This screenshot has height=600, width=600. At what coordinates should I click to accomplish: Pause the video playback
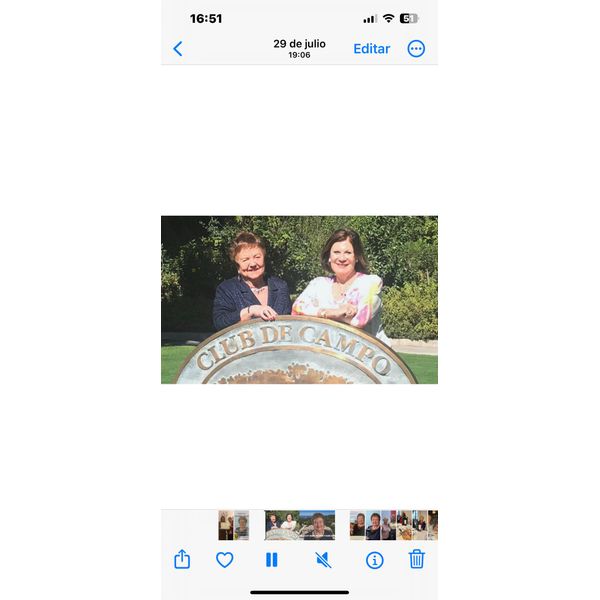tap(271, 560)
